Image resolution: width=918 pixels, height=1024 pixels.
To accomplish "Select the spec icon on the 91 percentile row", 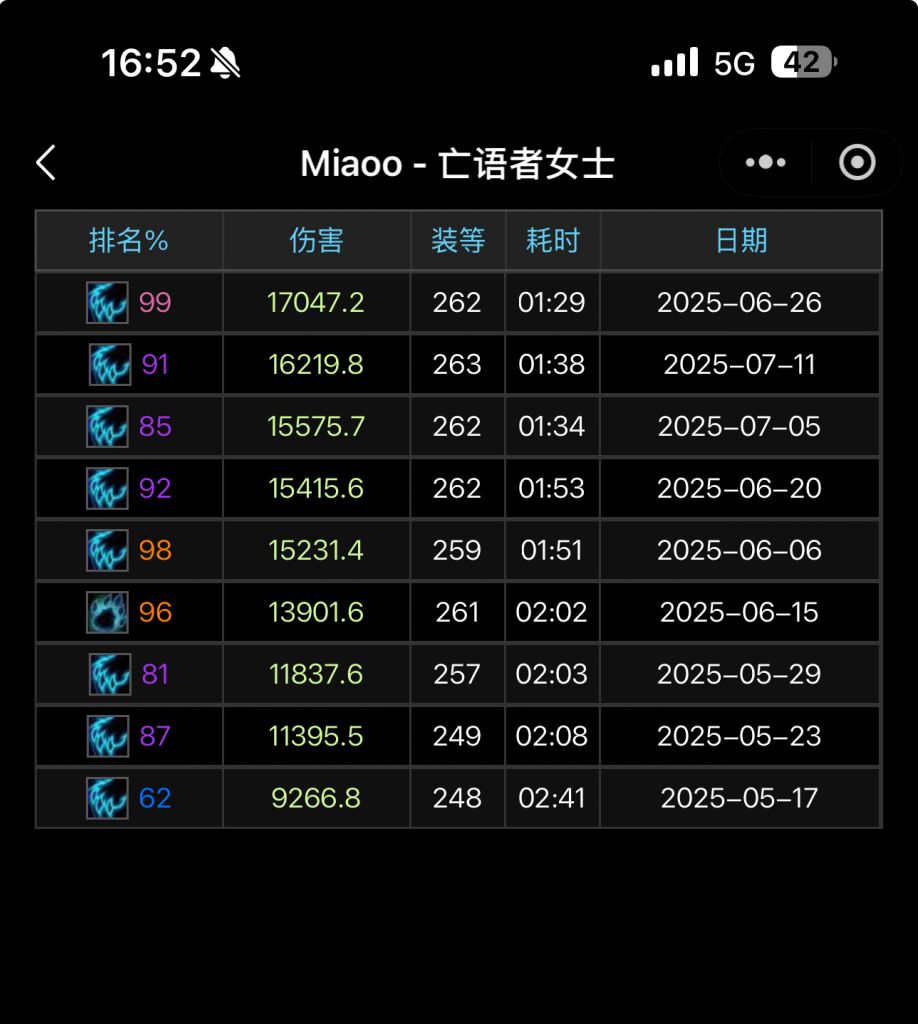I will (107, 364).
